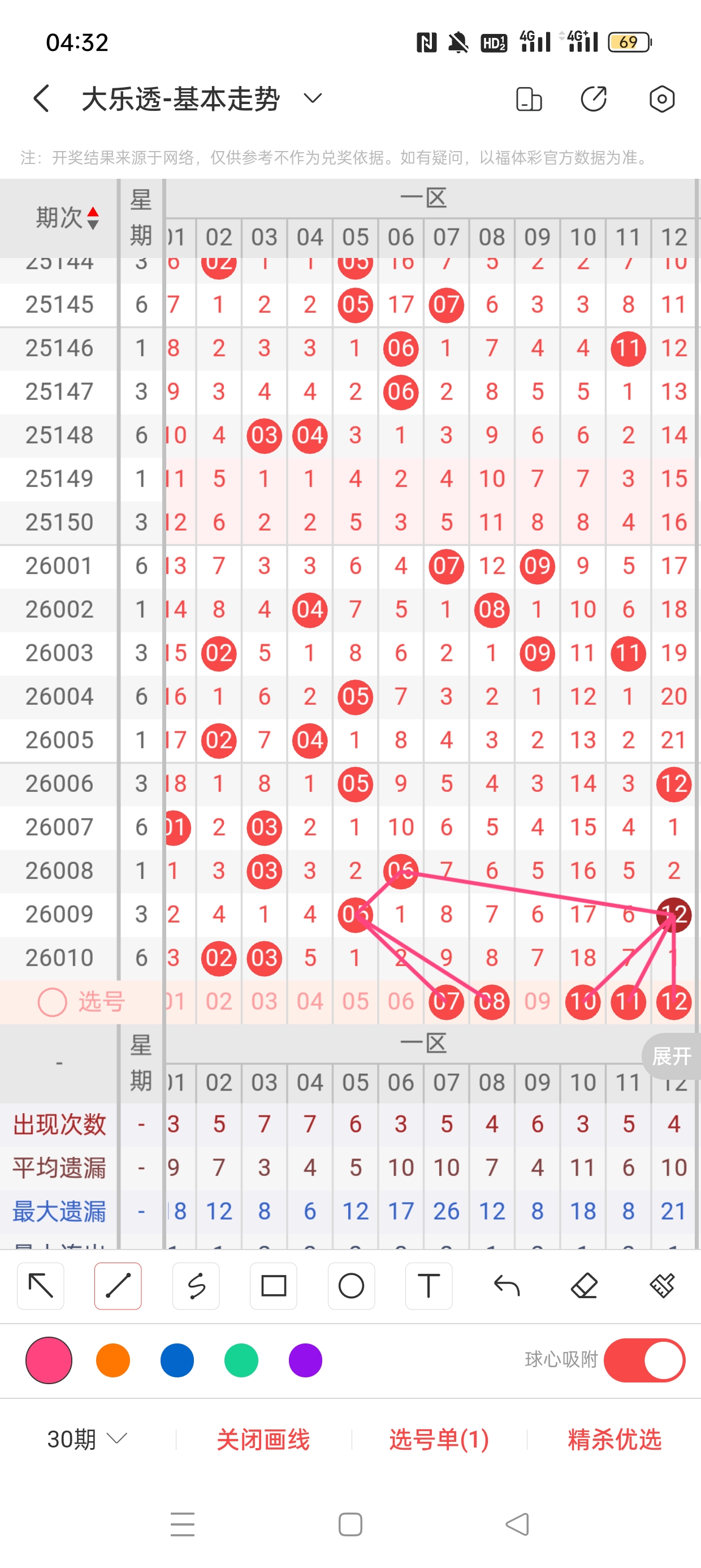Go back using the top-left arrow
The image size is (701, 1568).
pyautogui.click(x=41, y=98)
